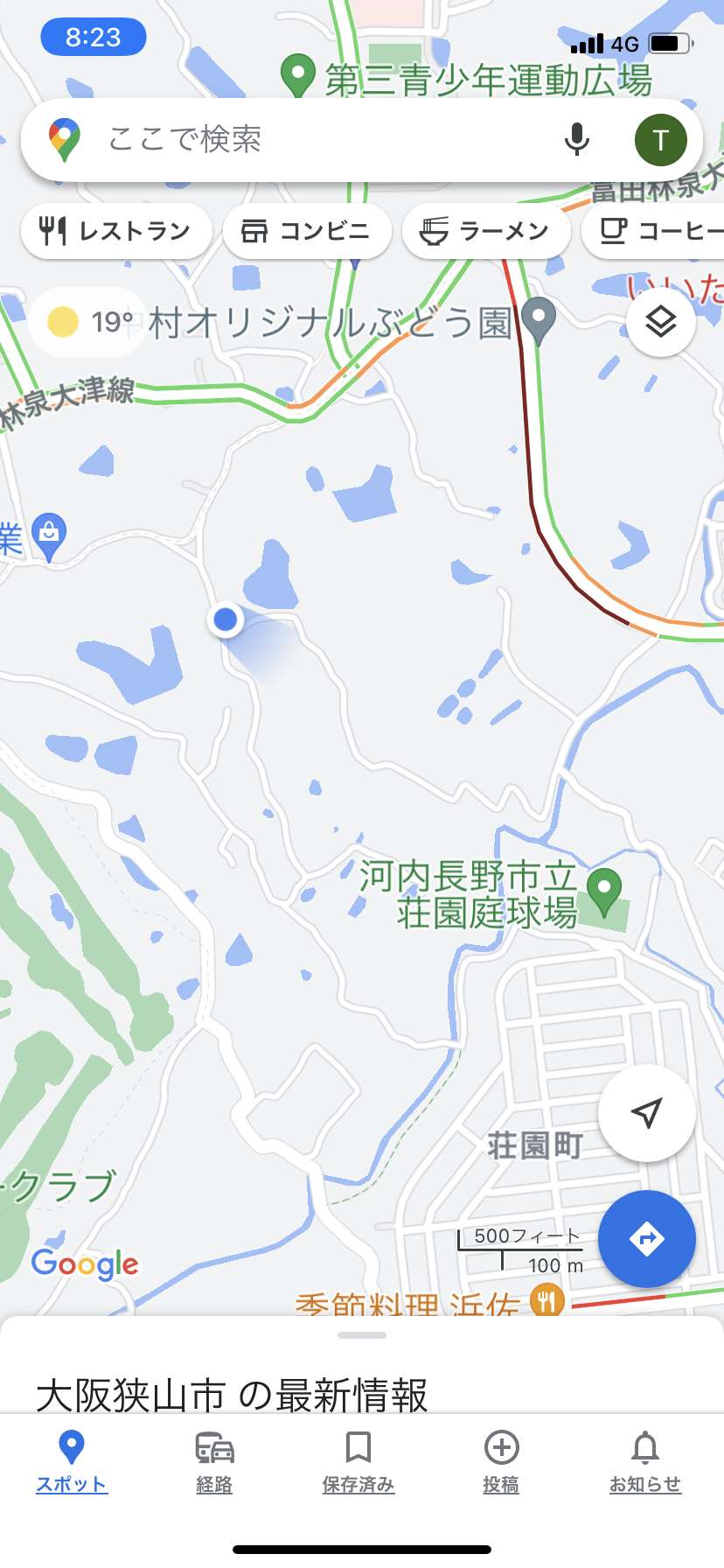The width and height of the screenshot is (724, 1568).
Task: Tap the 河内長野市立荘園庭球場 map pin
Action: [x=603, y=891]
